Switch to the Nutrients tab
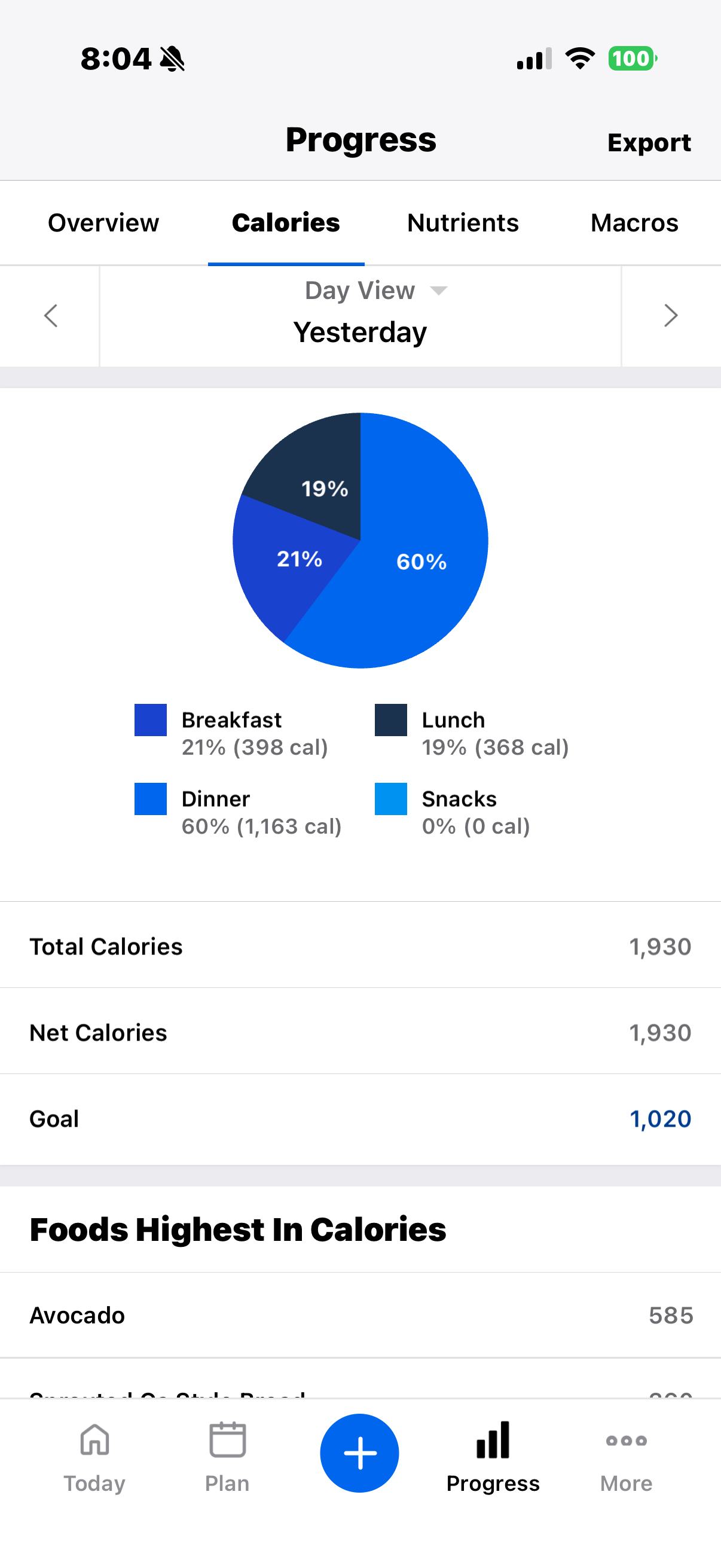The height and width of the screenshot is (1568, 721). [x=462, y=222]
